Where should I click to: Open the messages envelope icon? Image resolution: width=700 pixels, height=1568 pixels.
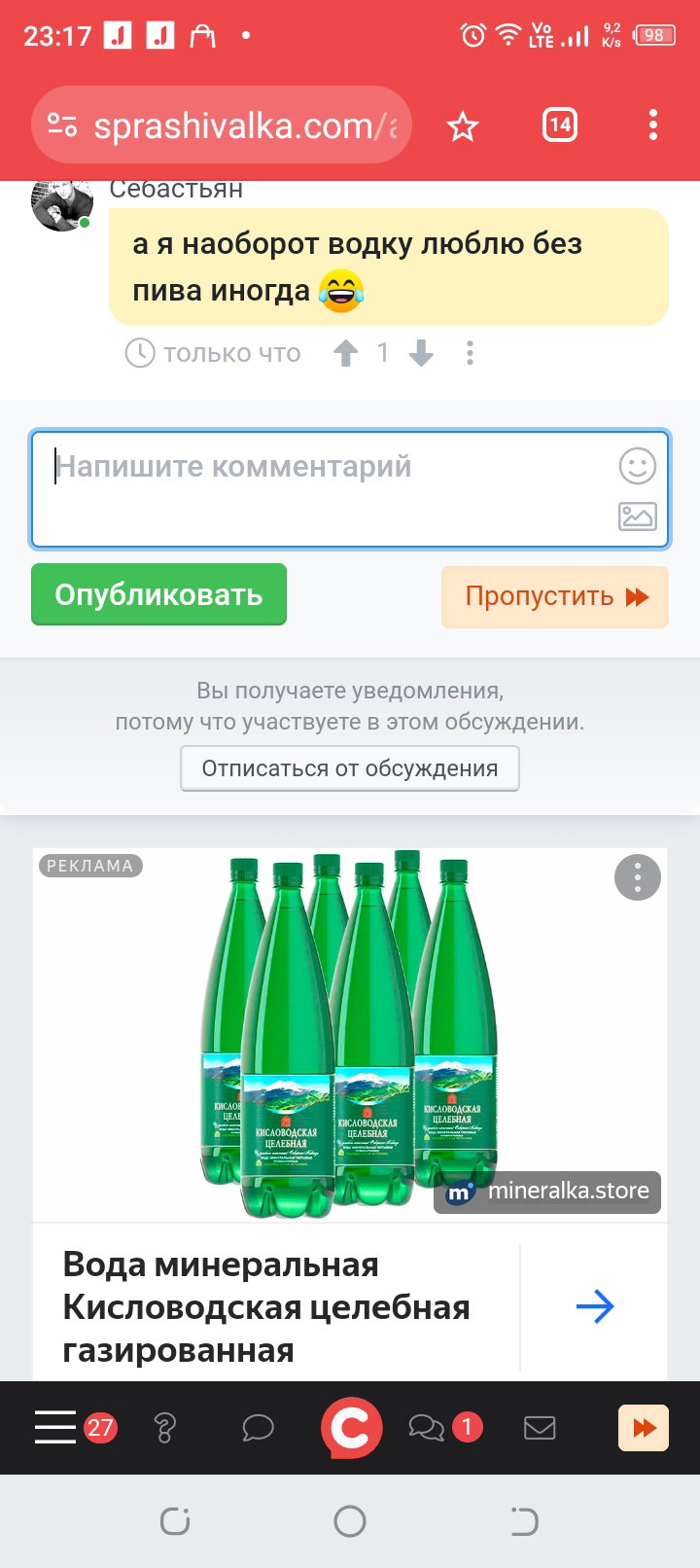pos(540,1427)
